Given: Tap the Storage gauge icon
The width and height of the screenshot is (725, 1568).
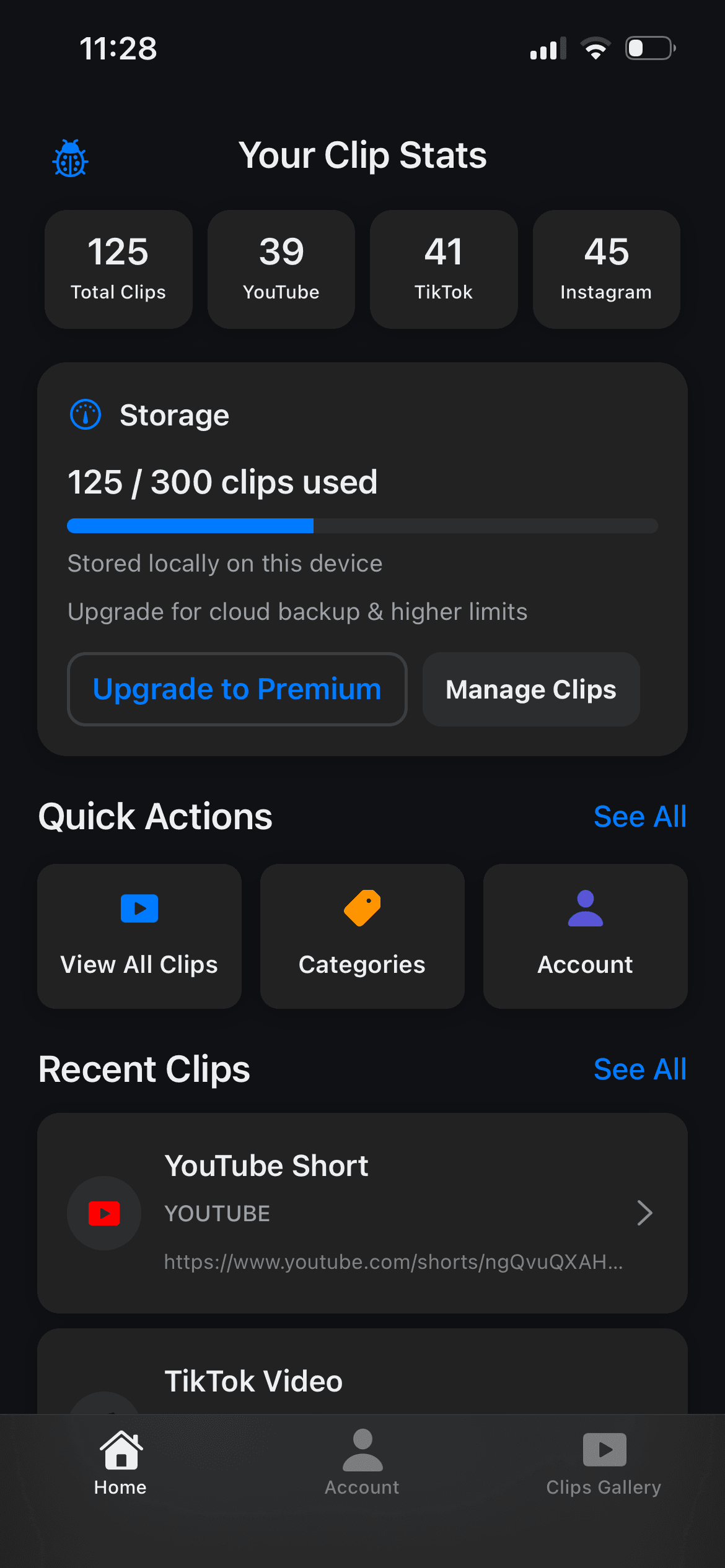Looking at the screenshot, I should click(x=85, y=414).
